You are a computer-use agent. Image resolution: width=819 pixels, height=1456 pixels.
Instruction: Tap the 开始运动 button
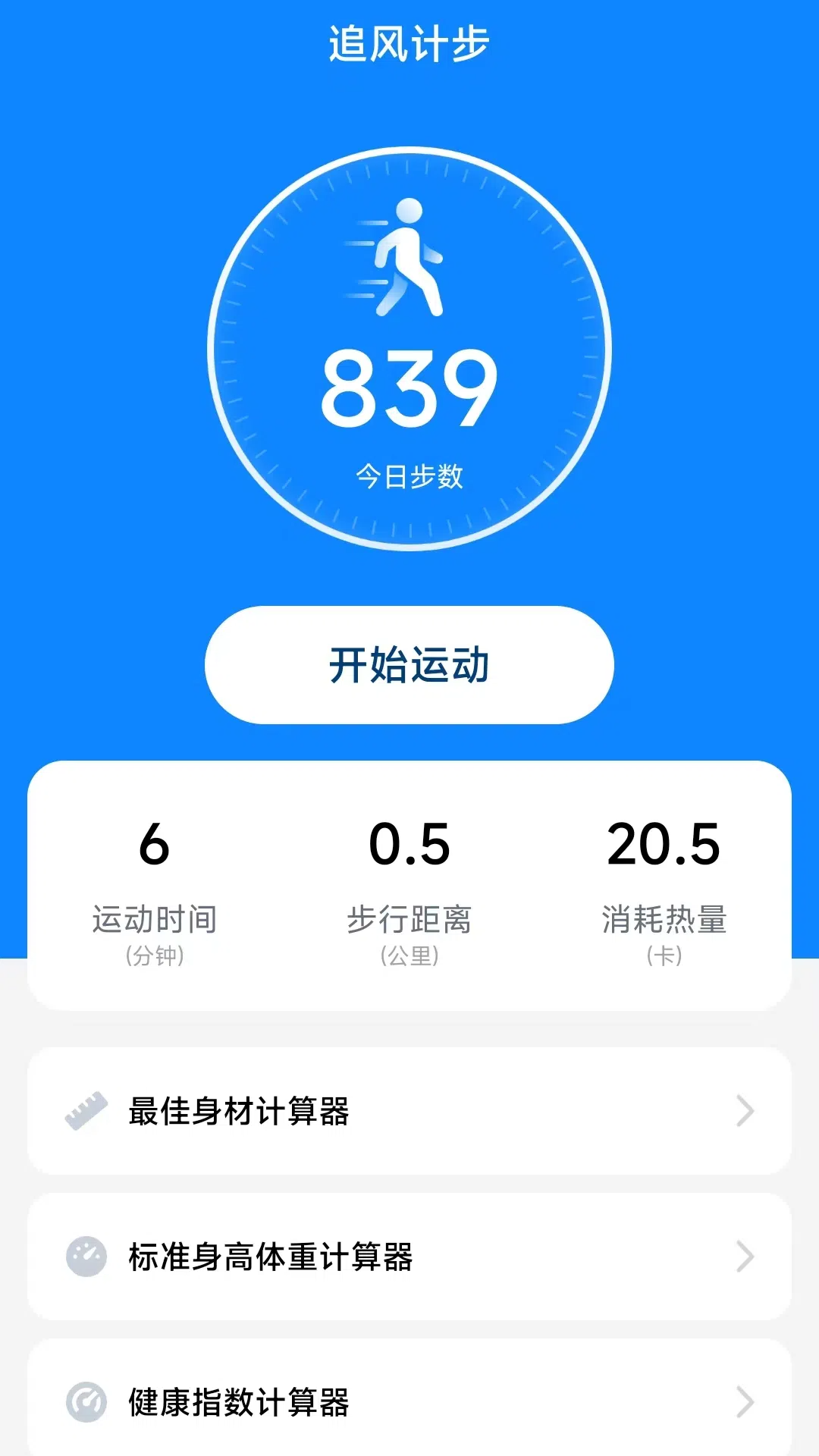coord(409,665)
